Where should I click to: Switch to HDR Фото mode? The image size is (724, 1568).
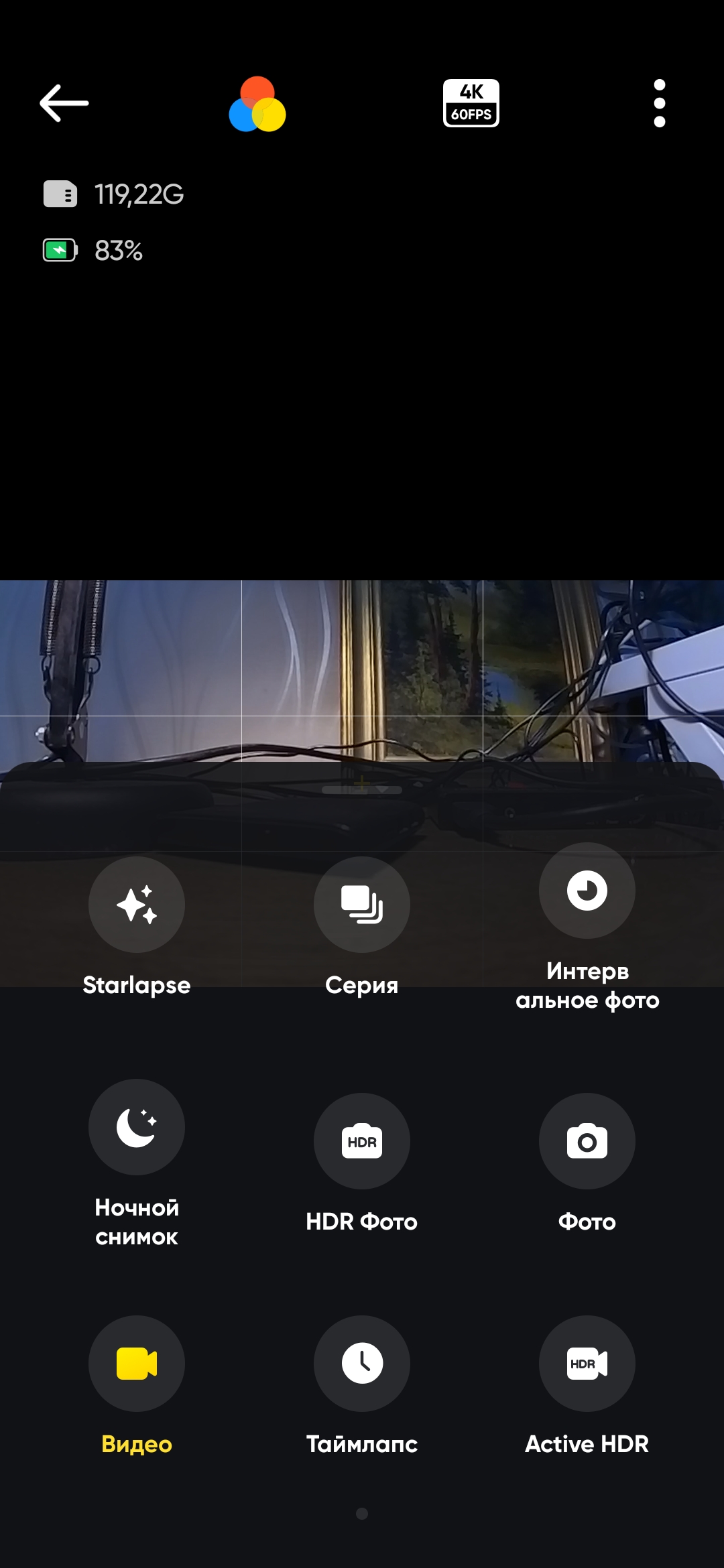[362, 1141]
